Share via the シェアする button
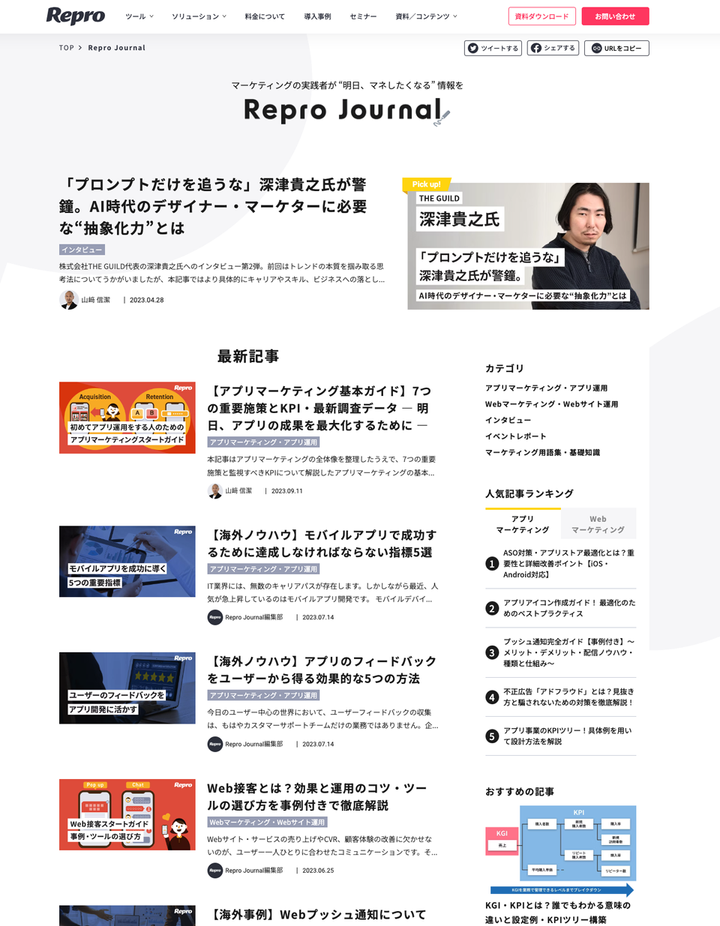This screenshot has width=720, height=926. tap(553, 48)
